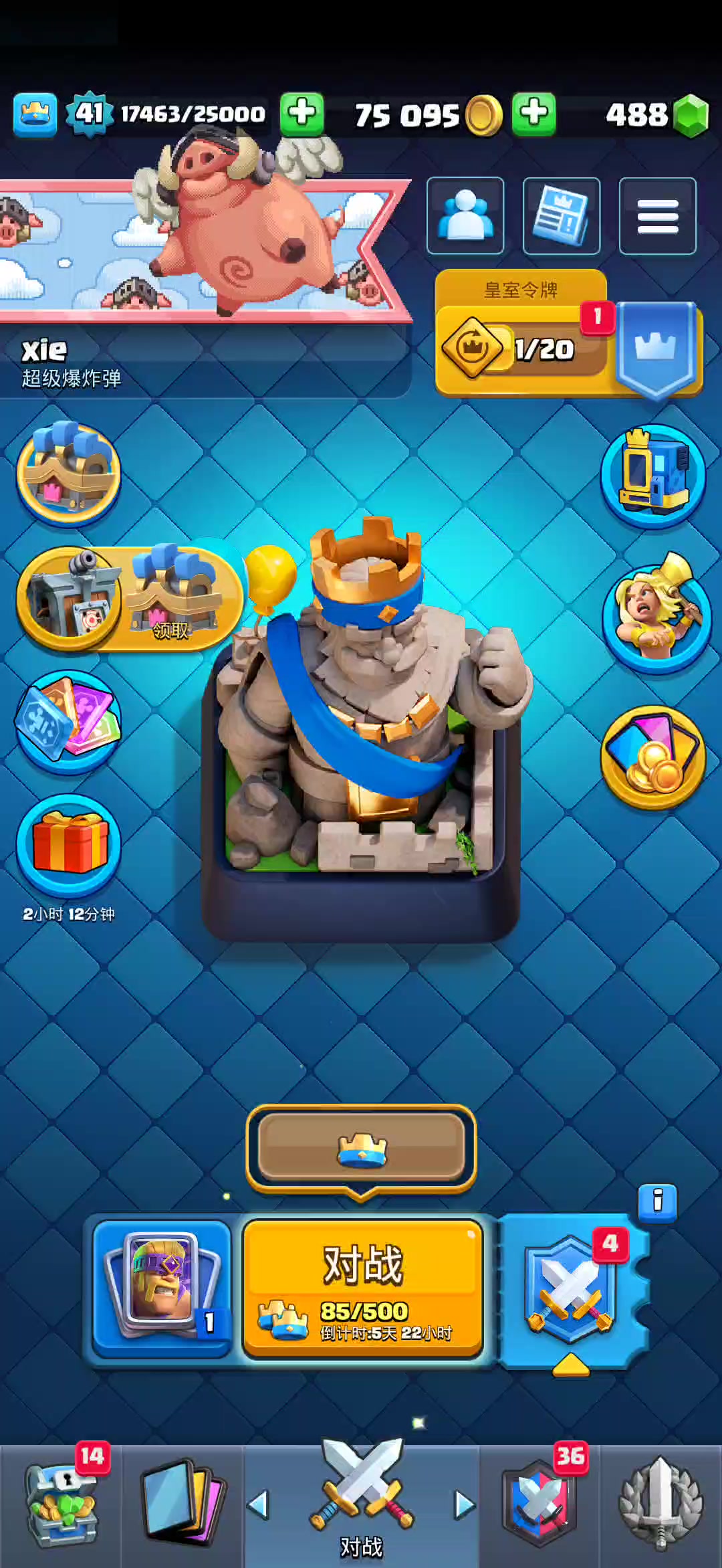Open the friends icon
The height and width of the screenshot is (1568, 722).
pos(465,216)
